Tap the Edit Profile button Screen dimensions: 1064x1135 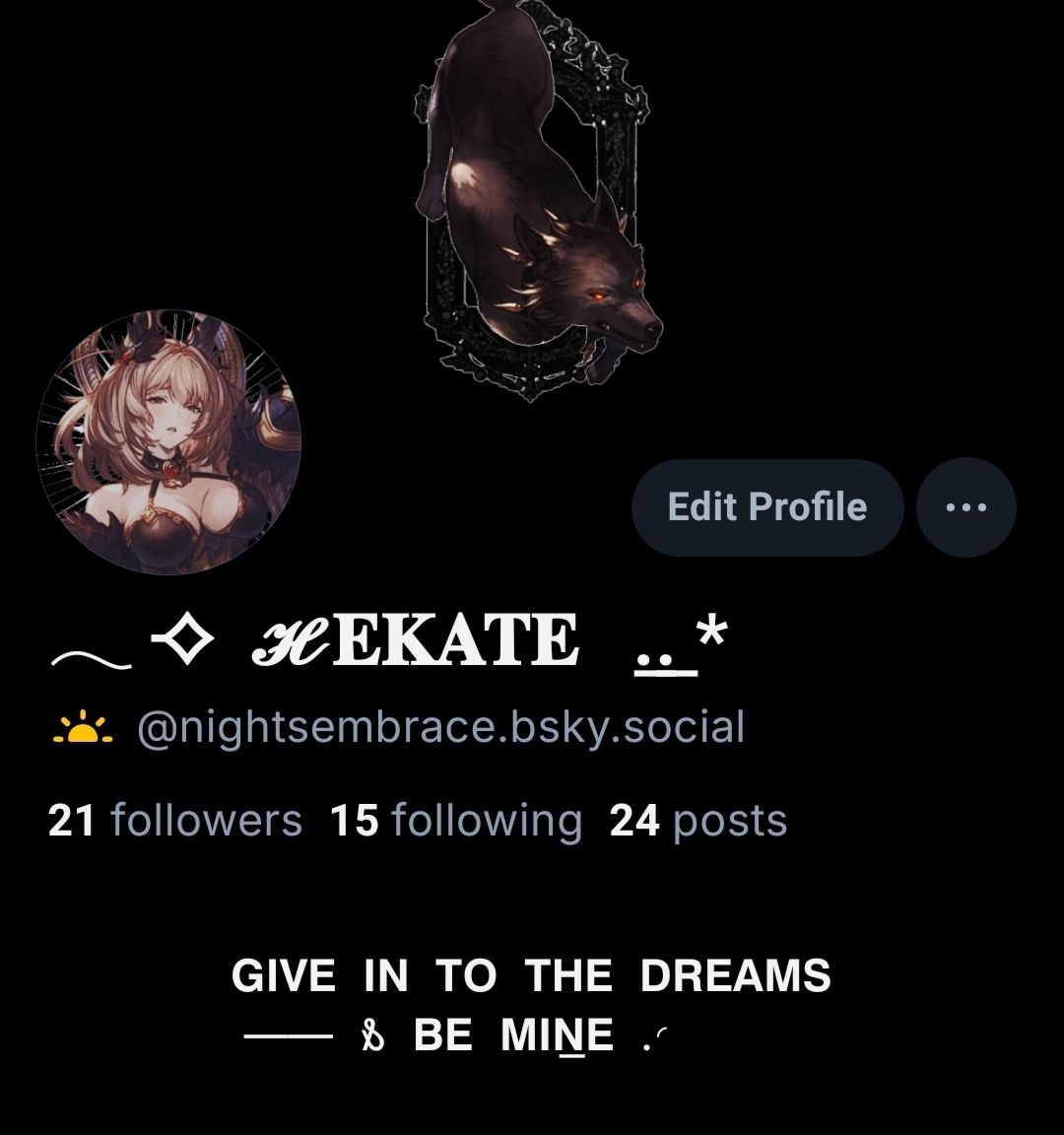[766, 507]
